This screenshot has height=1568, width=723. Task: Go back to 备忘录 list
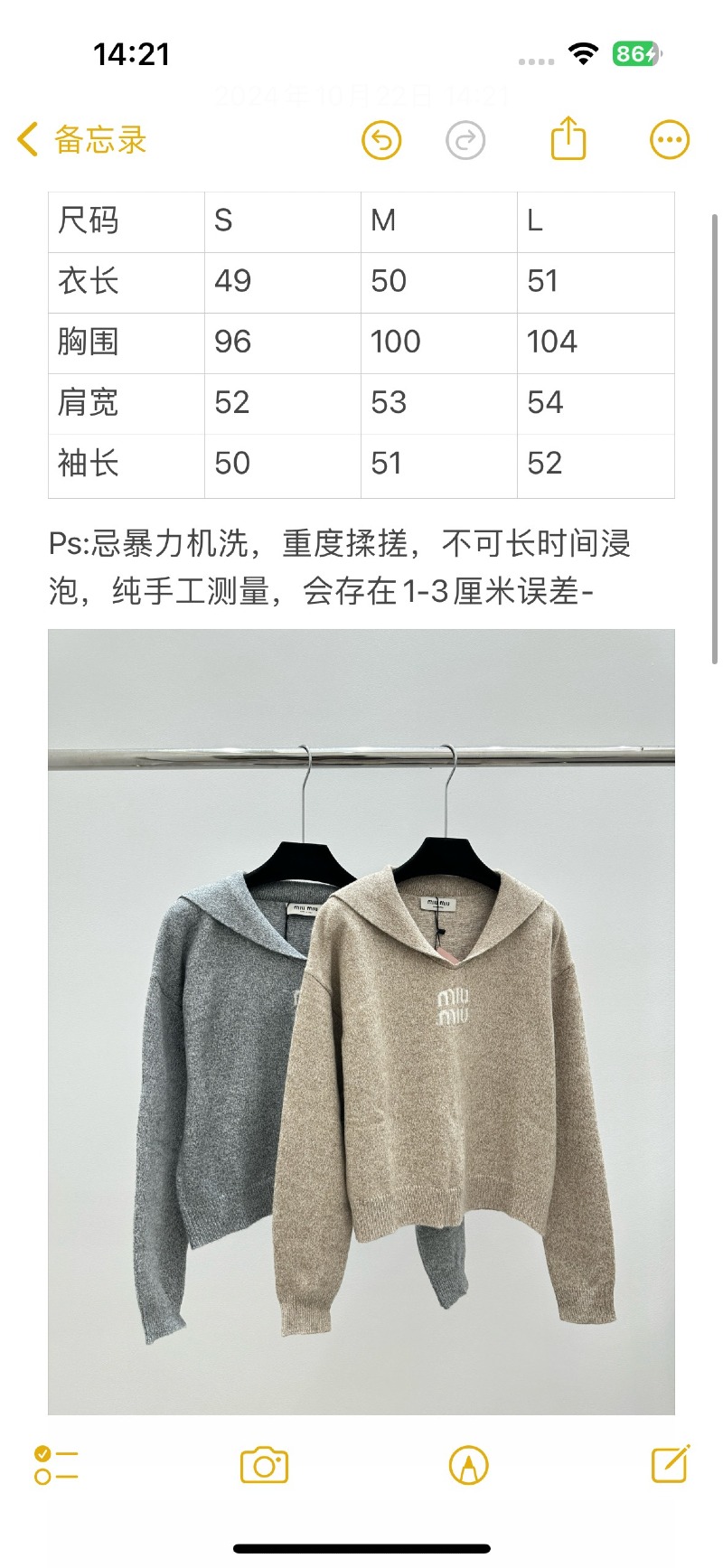click(x=81, y=140)
